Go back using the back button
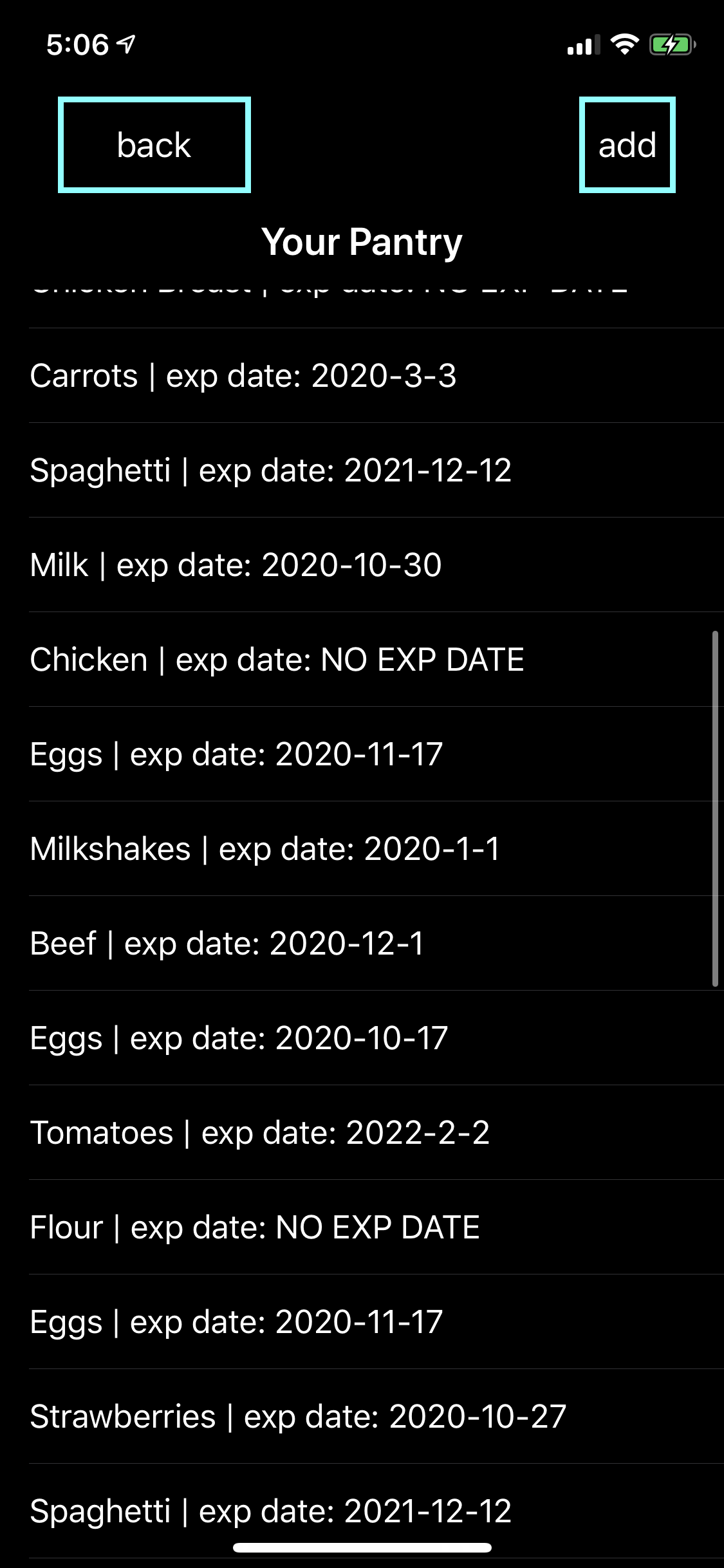724x1568 pixels. click(x=154, y=145)
